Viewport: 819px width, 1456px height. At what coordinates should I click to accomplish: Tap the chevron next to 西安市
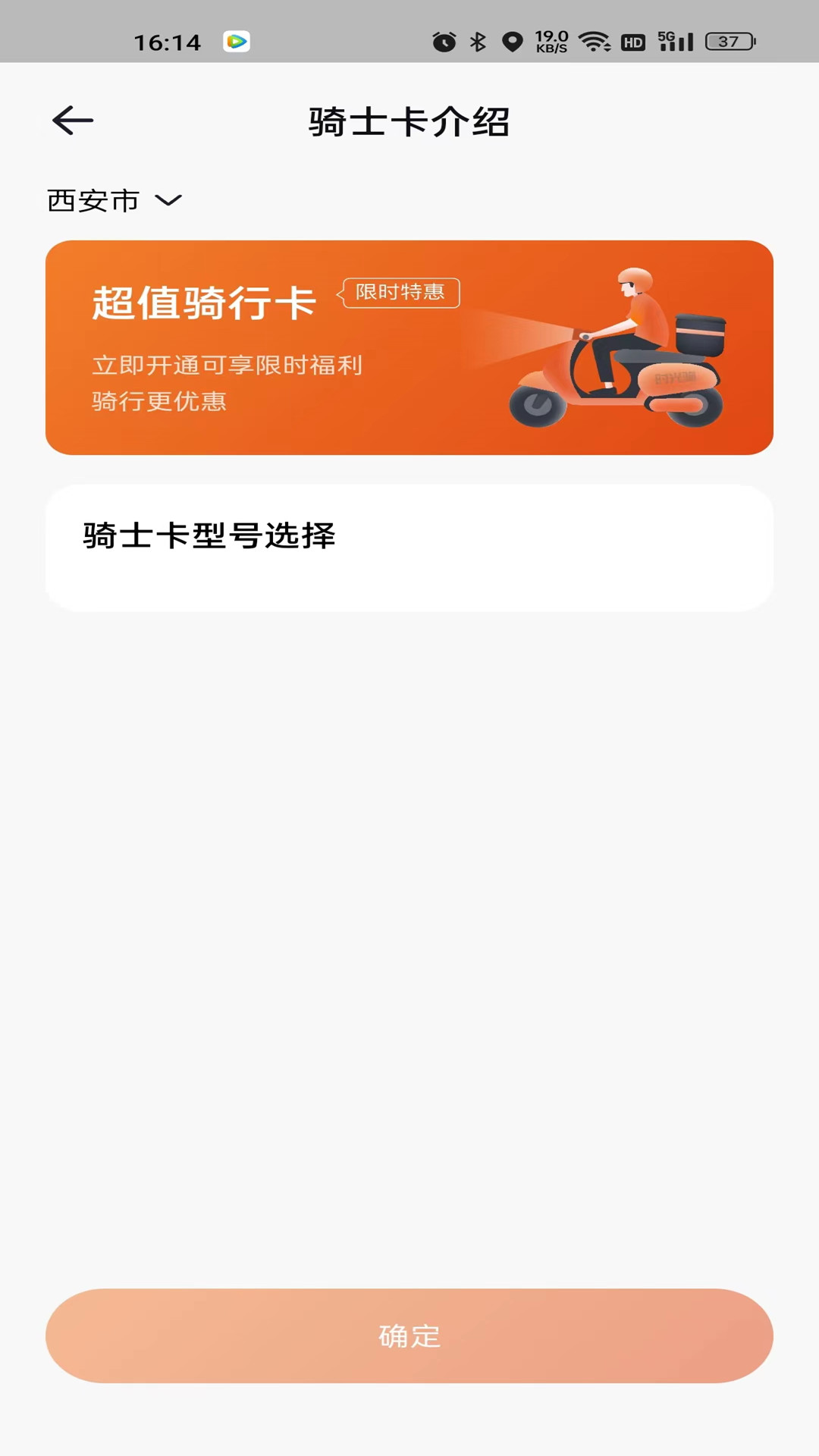(x=168, y=202)
